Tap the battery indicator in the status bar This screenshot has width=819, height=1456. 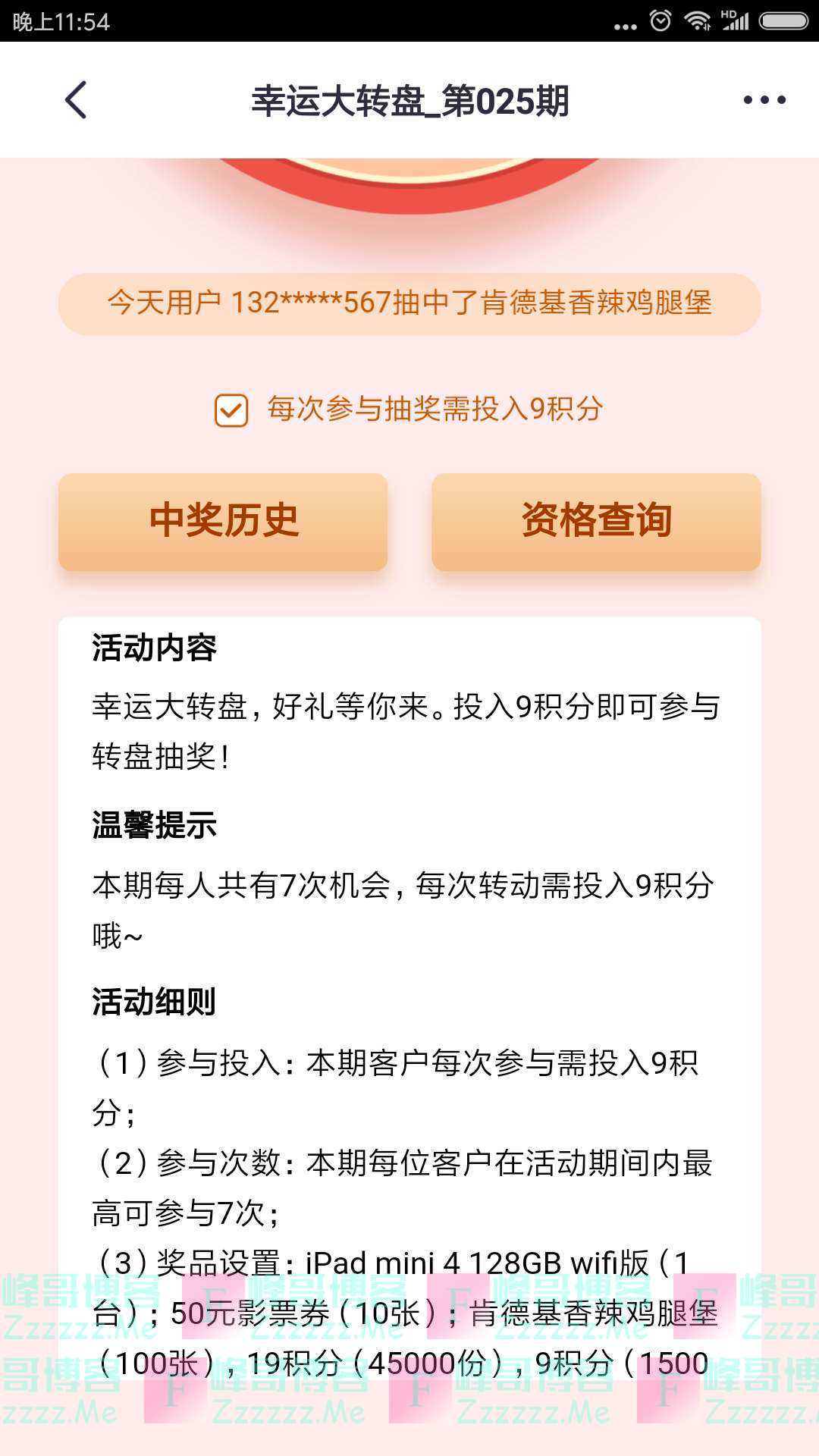tap(781, 20)
